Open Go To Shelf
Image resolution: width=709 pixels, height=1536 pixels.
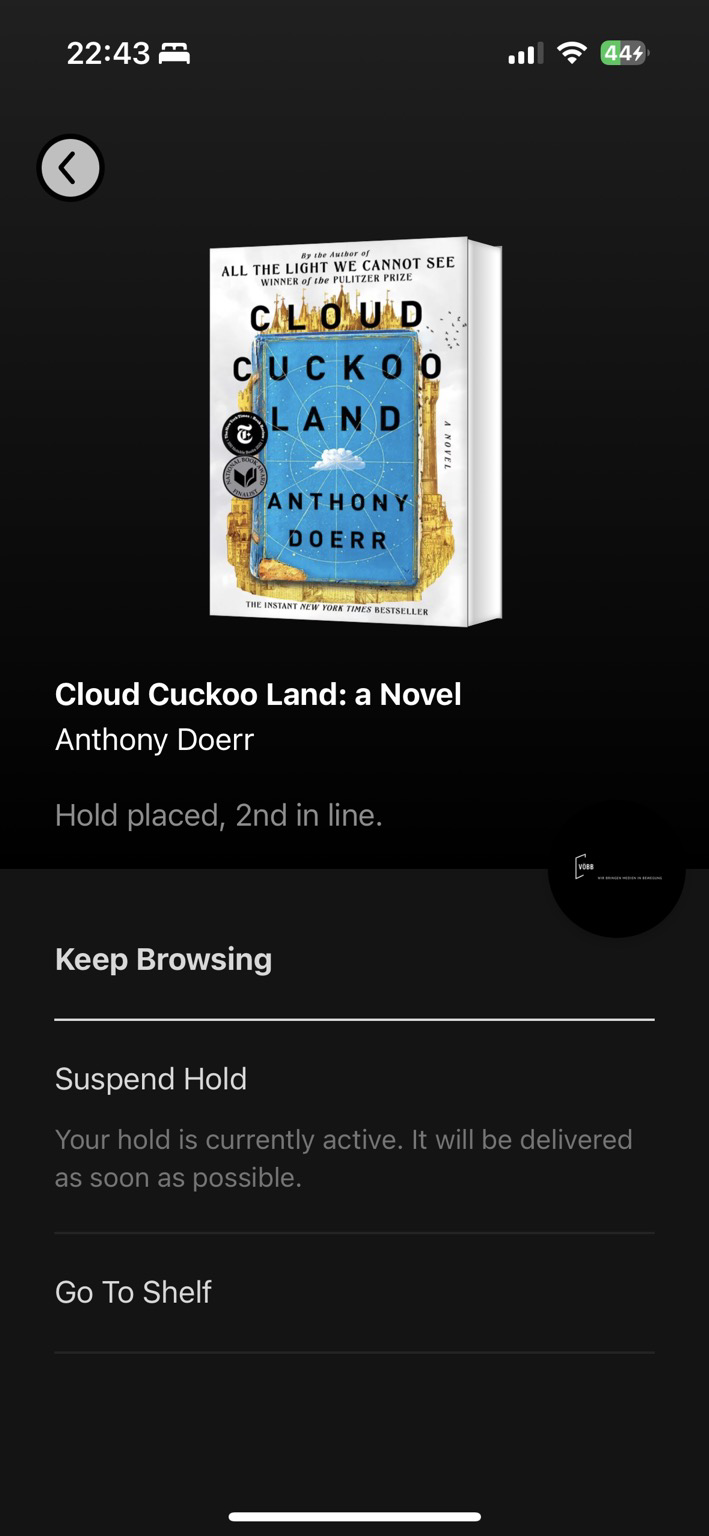[x=133, y=1292]
